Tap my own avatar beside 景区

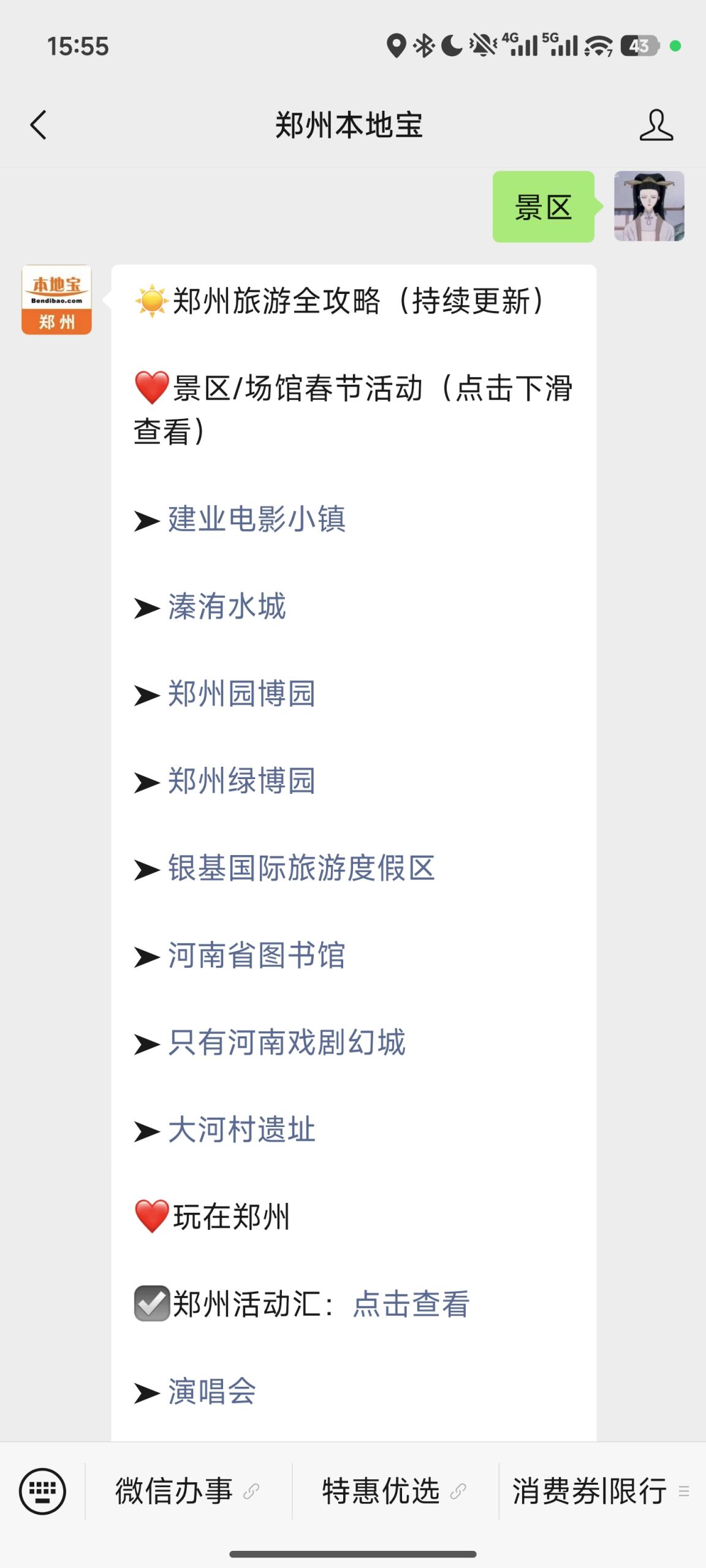(x=649, y=206)
